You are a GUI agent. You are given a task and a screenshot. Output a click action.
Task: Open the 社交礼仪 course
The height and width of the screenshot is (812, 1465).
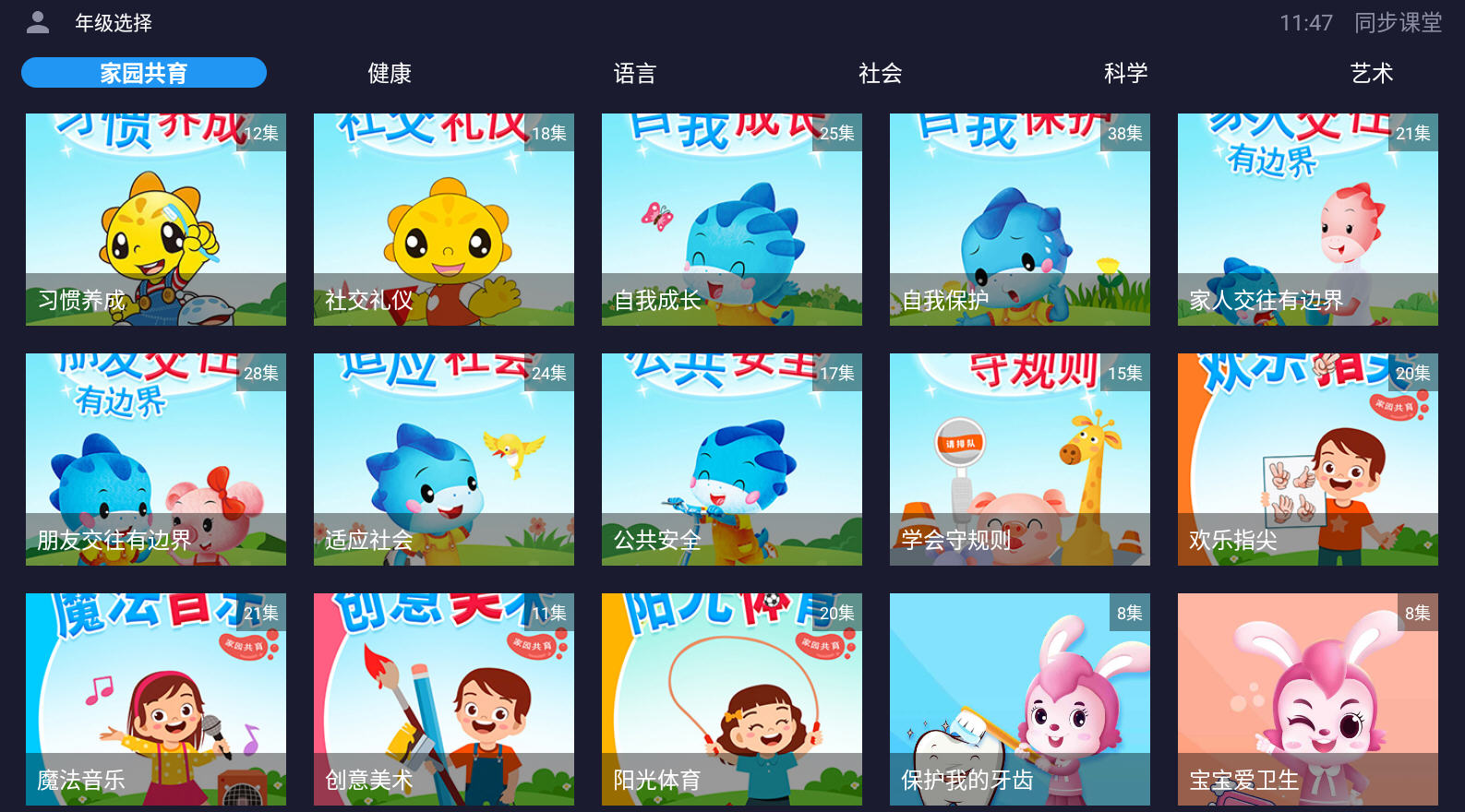tap(444, 220)
